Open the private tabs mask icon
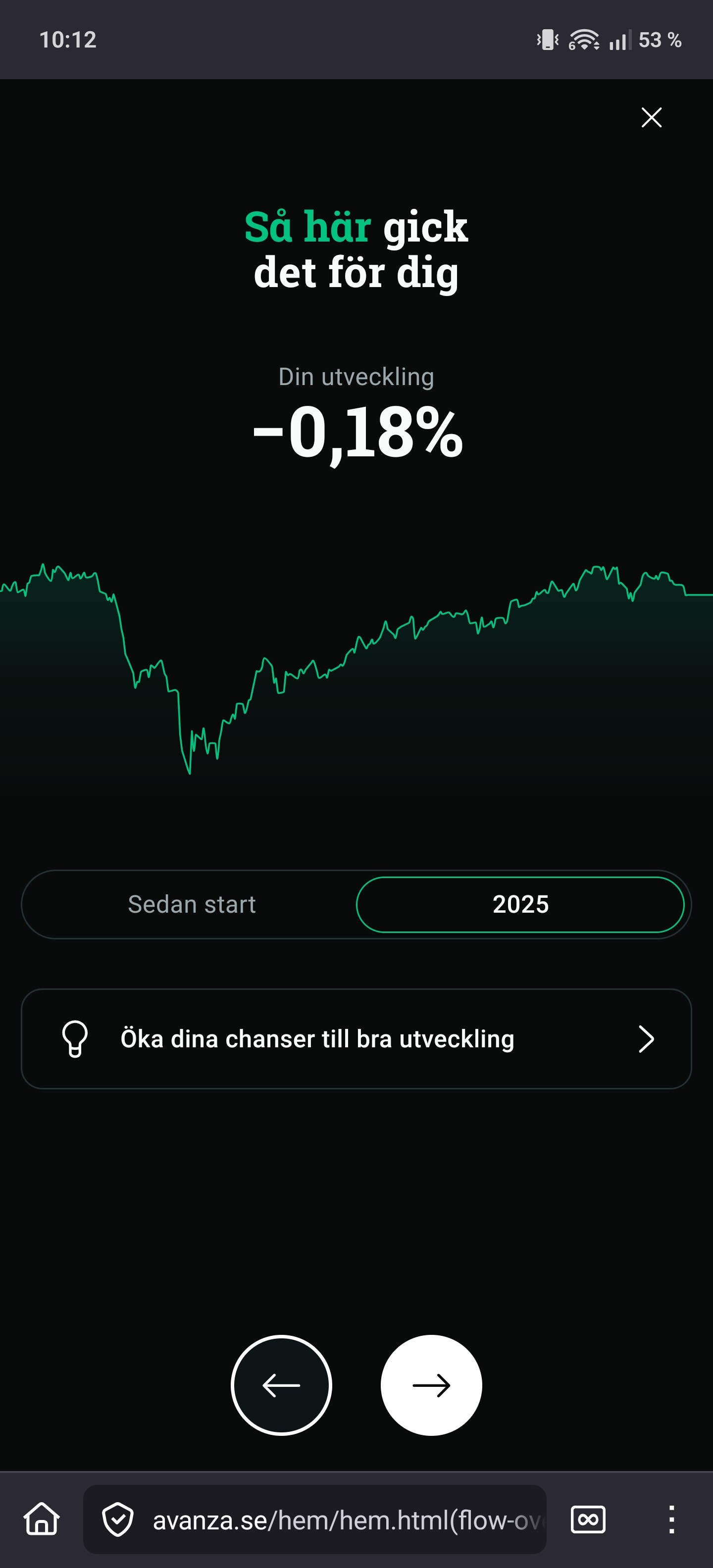Screen dimensions: 713x1568 588,1519
